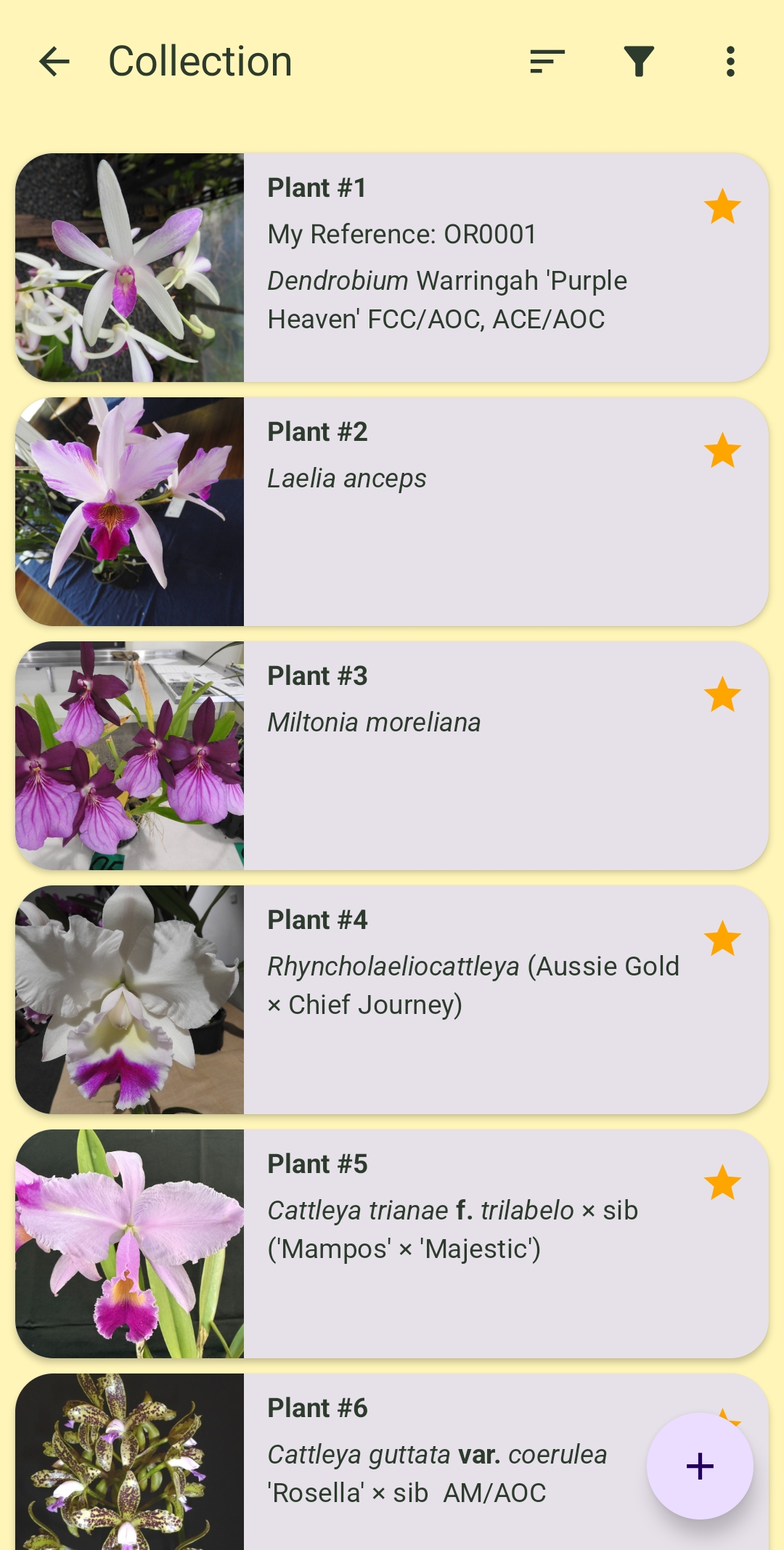The image size is (784, 1550).
Task: Toggle favorite star on Plant #2
Action: point(723,451)
